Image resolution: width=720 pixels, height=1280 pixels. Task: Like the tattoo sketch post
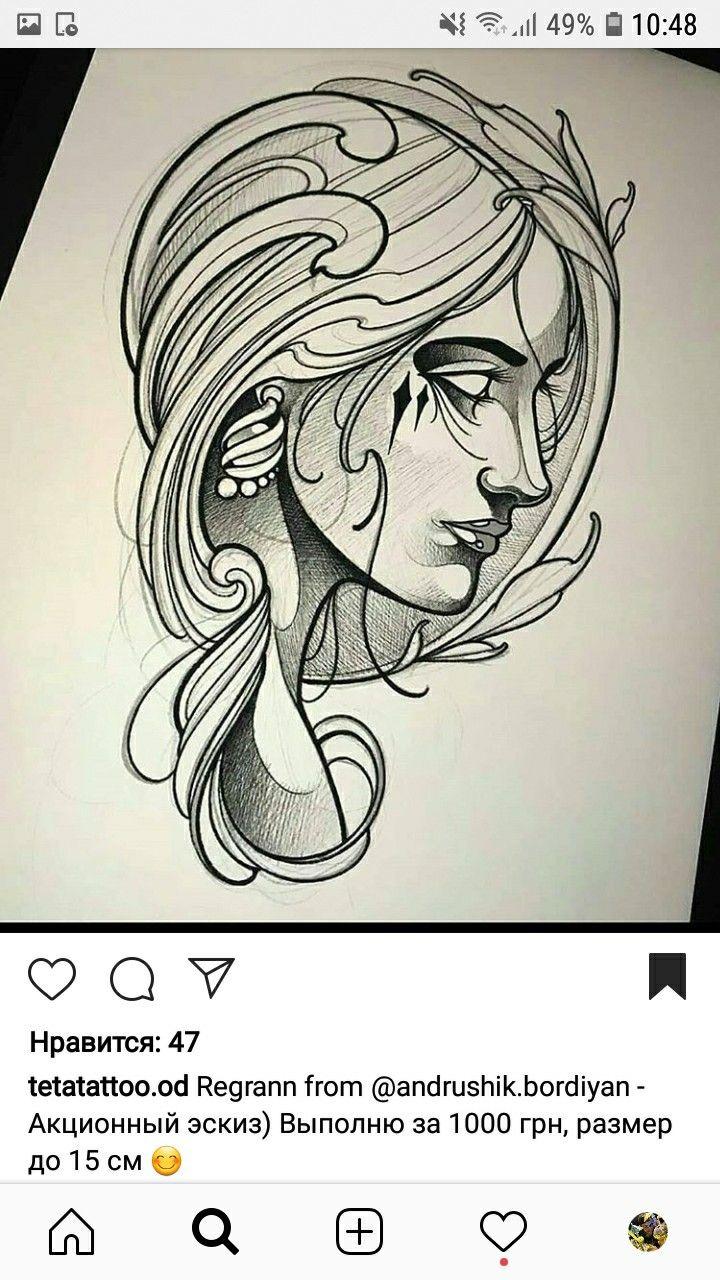tap(52, 977)
